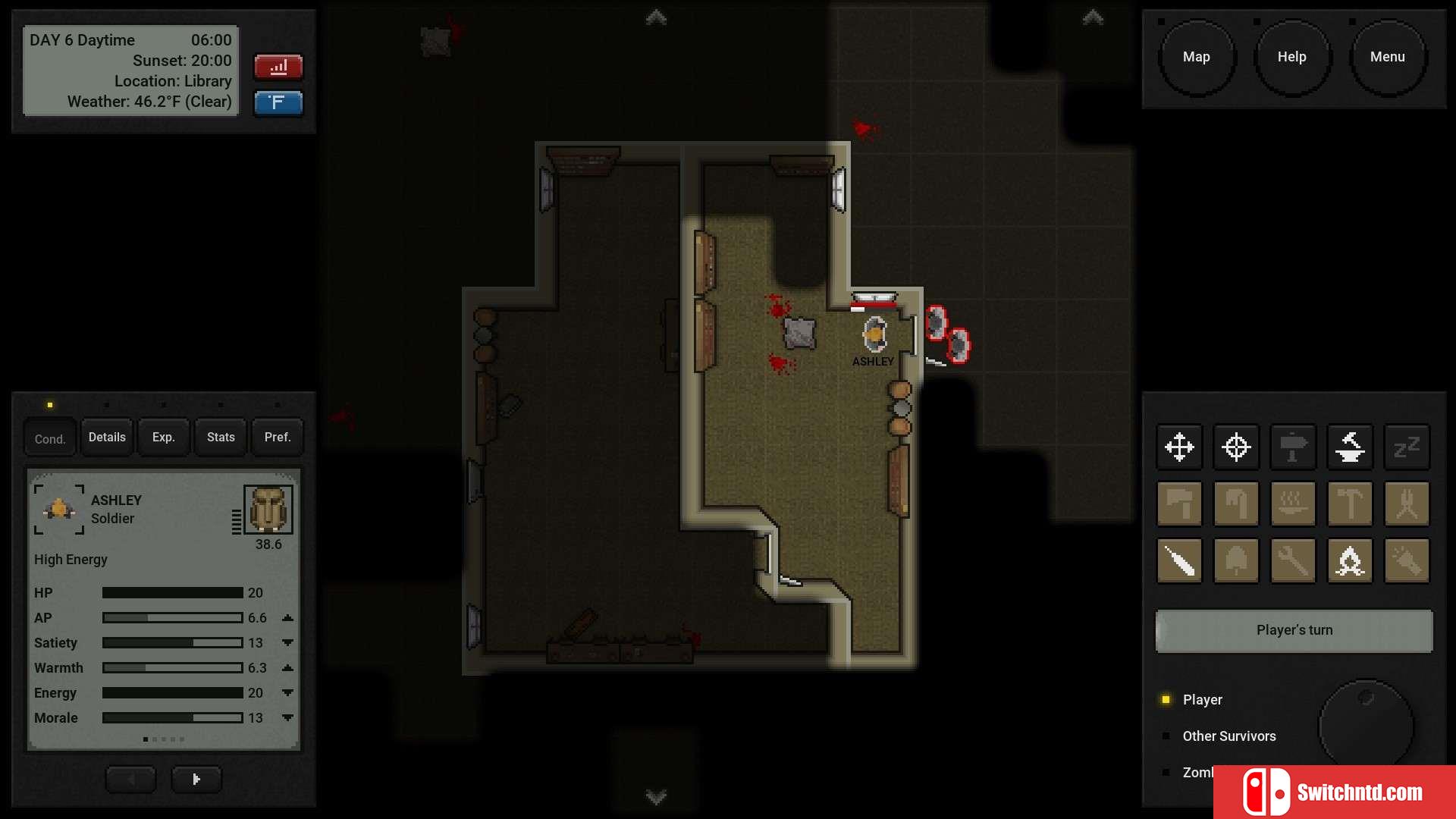Toggle the °F temperature unit button

[278, 102]
